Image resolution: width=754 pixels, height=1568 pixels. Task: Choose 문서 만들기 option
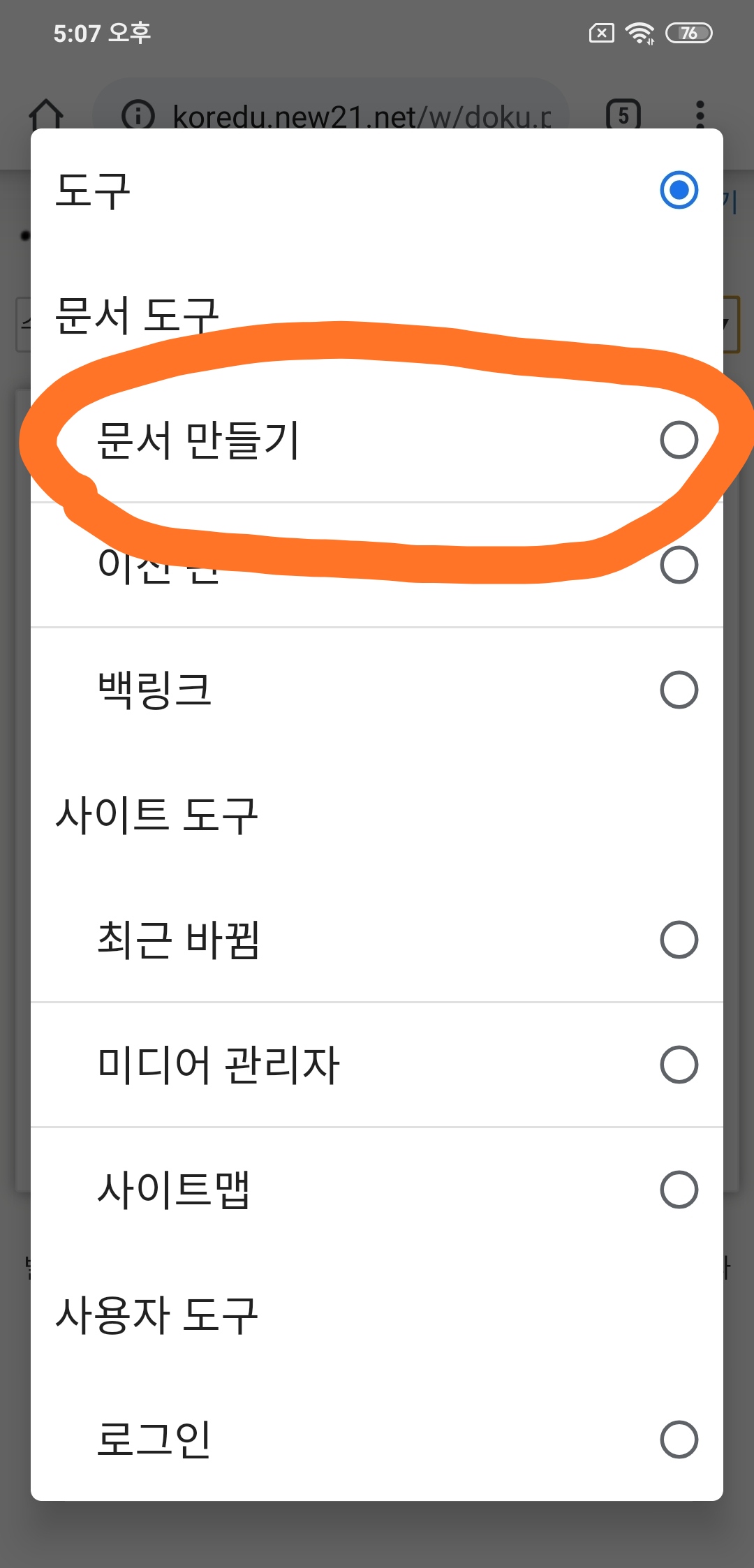[377, 441]
